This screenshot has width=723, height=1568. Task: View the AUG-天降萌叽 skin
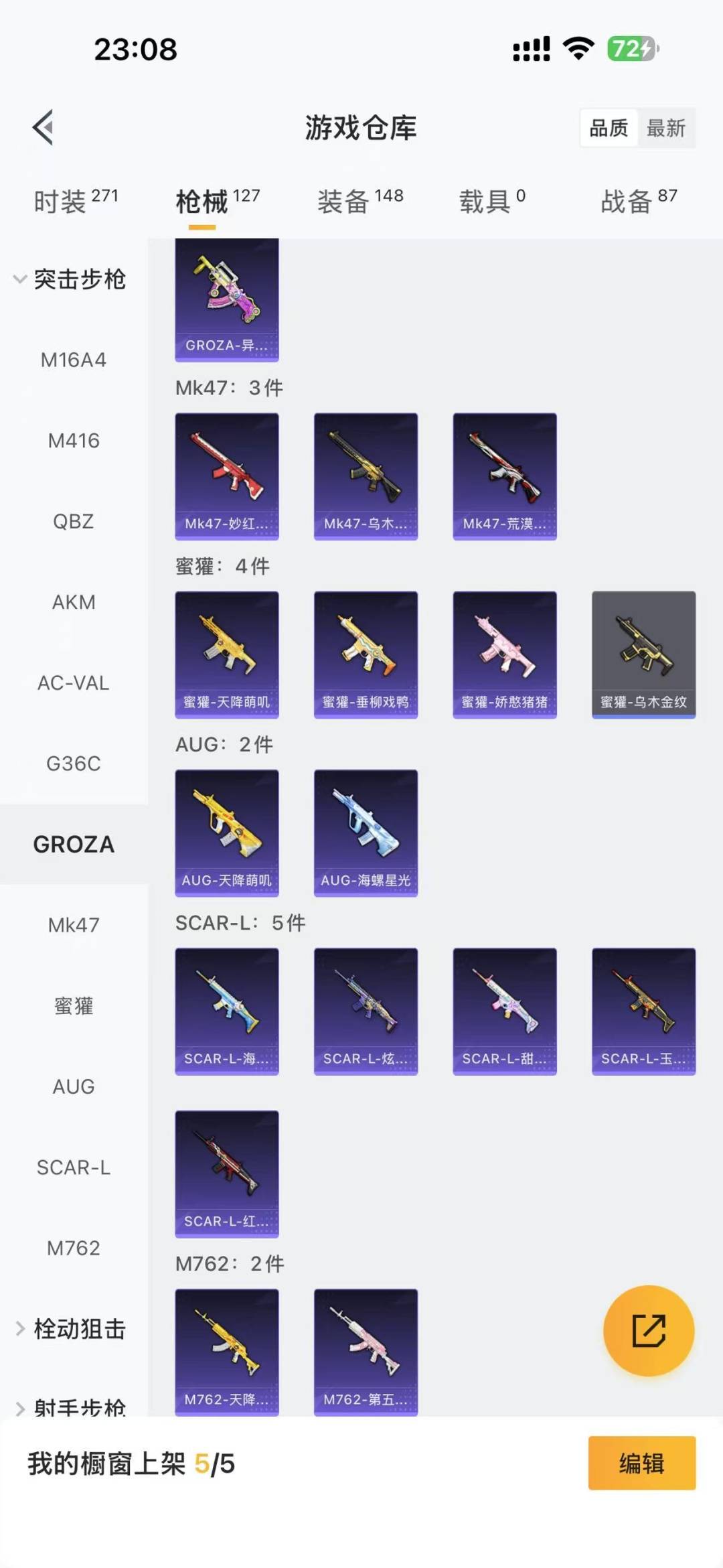point(227,832)
